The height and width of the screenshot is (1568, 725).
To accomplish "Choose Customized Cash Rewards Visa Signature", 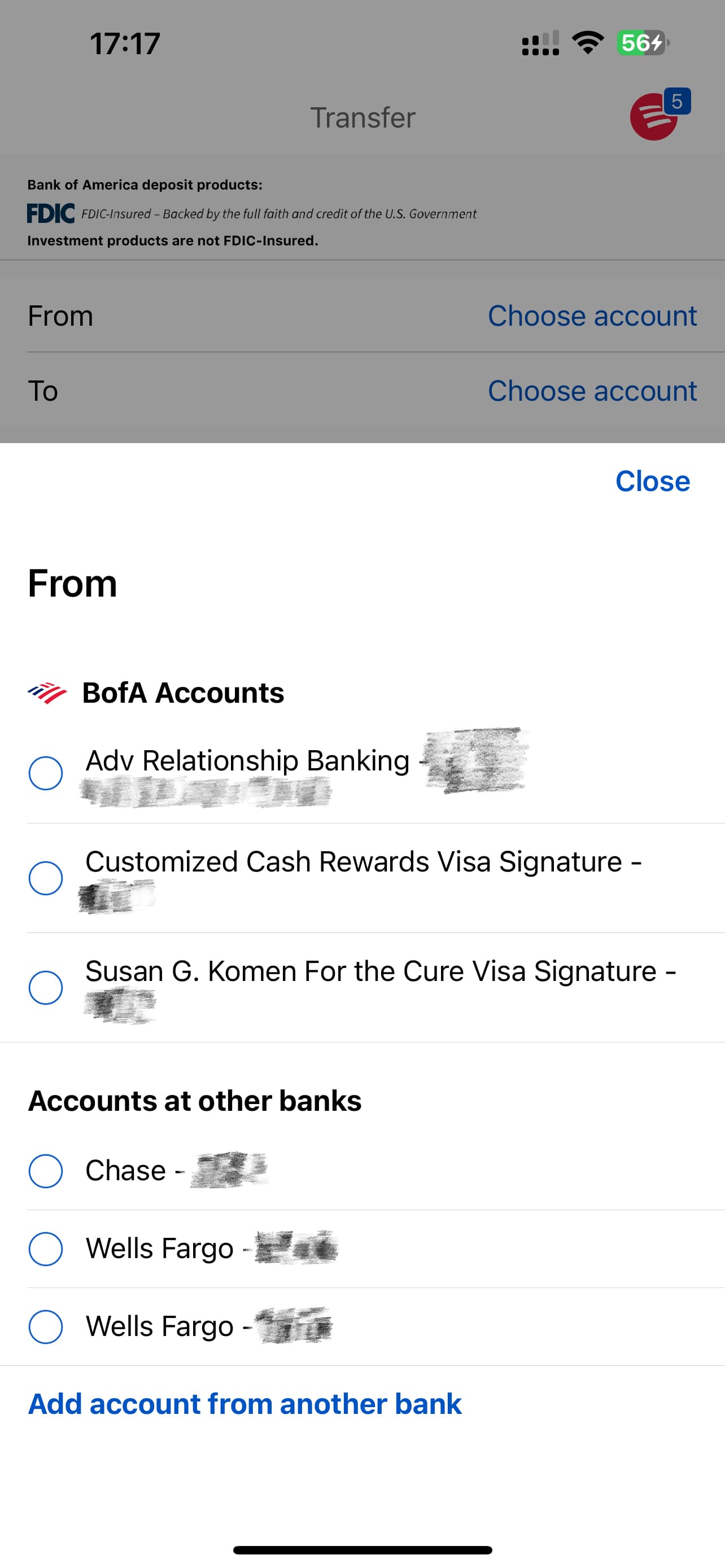I will [46, 878].
